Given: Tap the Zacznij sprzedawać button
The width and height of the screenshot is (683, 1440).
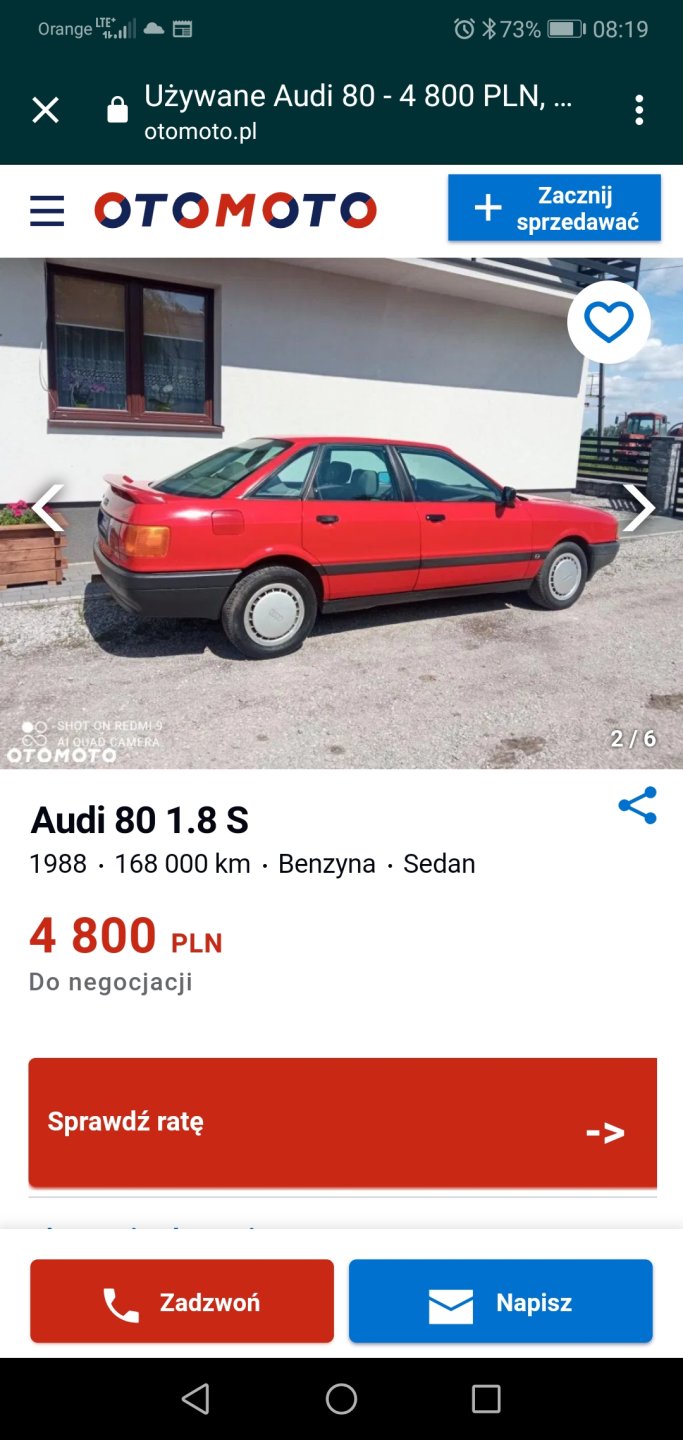Looking at the screenshot, I should click(x=554, y=208).
